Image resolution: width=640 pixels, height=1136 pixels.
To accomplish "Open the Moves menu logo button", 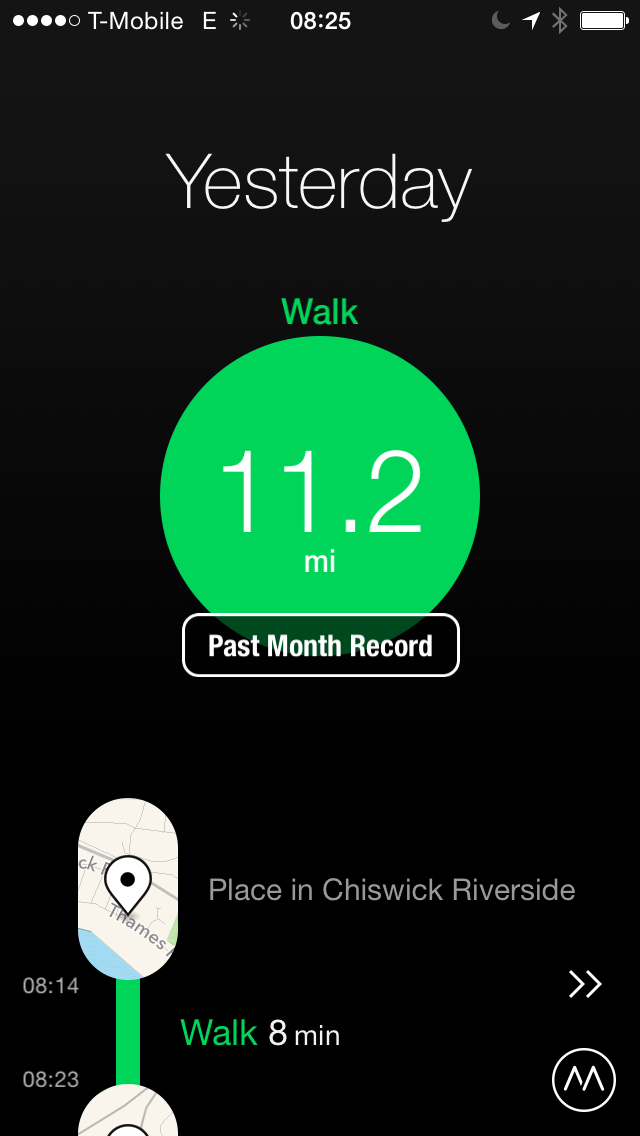I will 584,1080.
